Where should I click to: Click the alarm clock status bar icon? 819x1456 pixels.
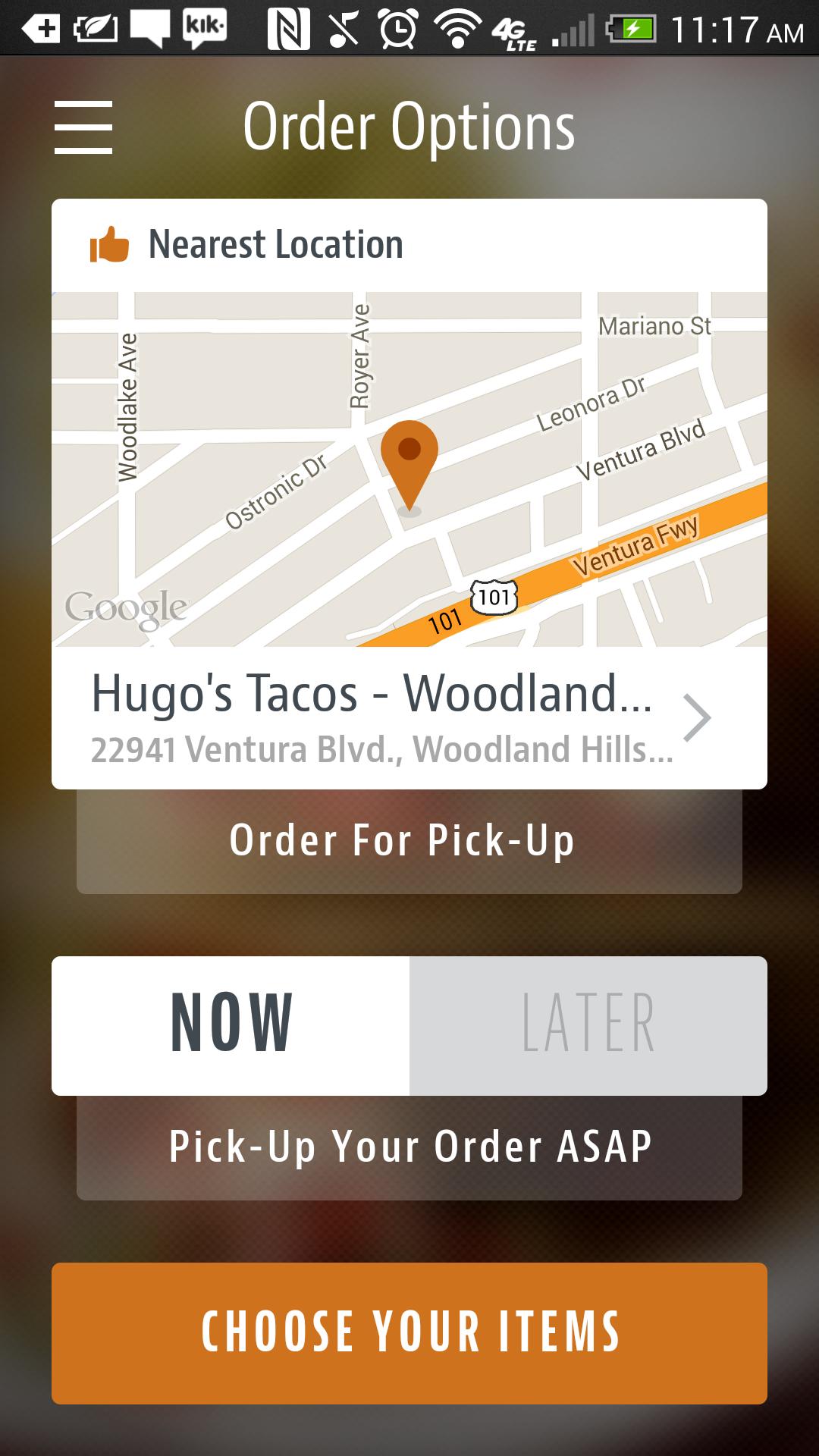point(397,28)
